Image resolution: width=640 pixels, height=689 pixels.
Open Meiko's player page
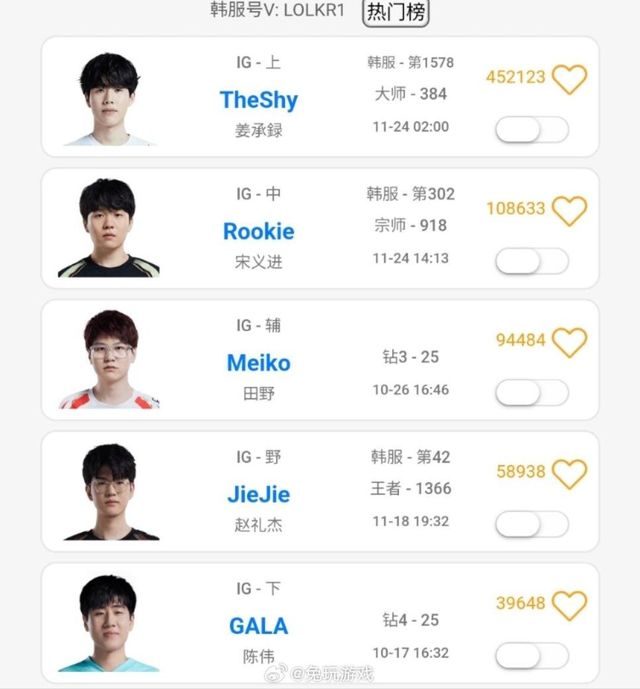pyautogui.click(x=258, y=362)
